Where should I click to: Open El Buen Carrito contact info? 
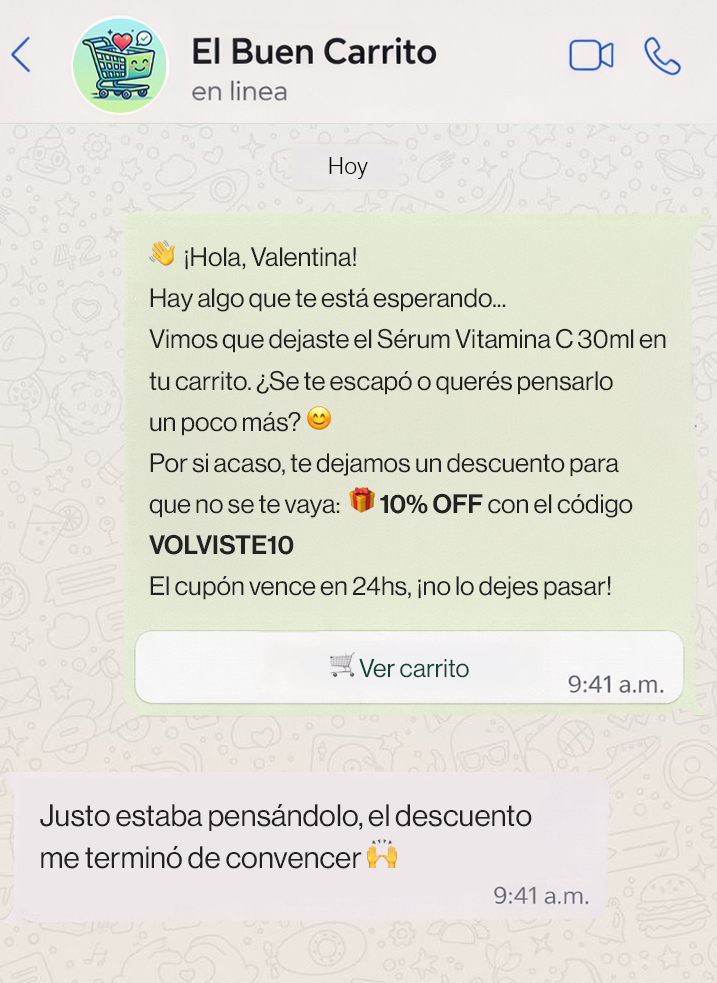(312, 66)
